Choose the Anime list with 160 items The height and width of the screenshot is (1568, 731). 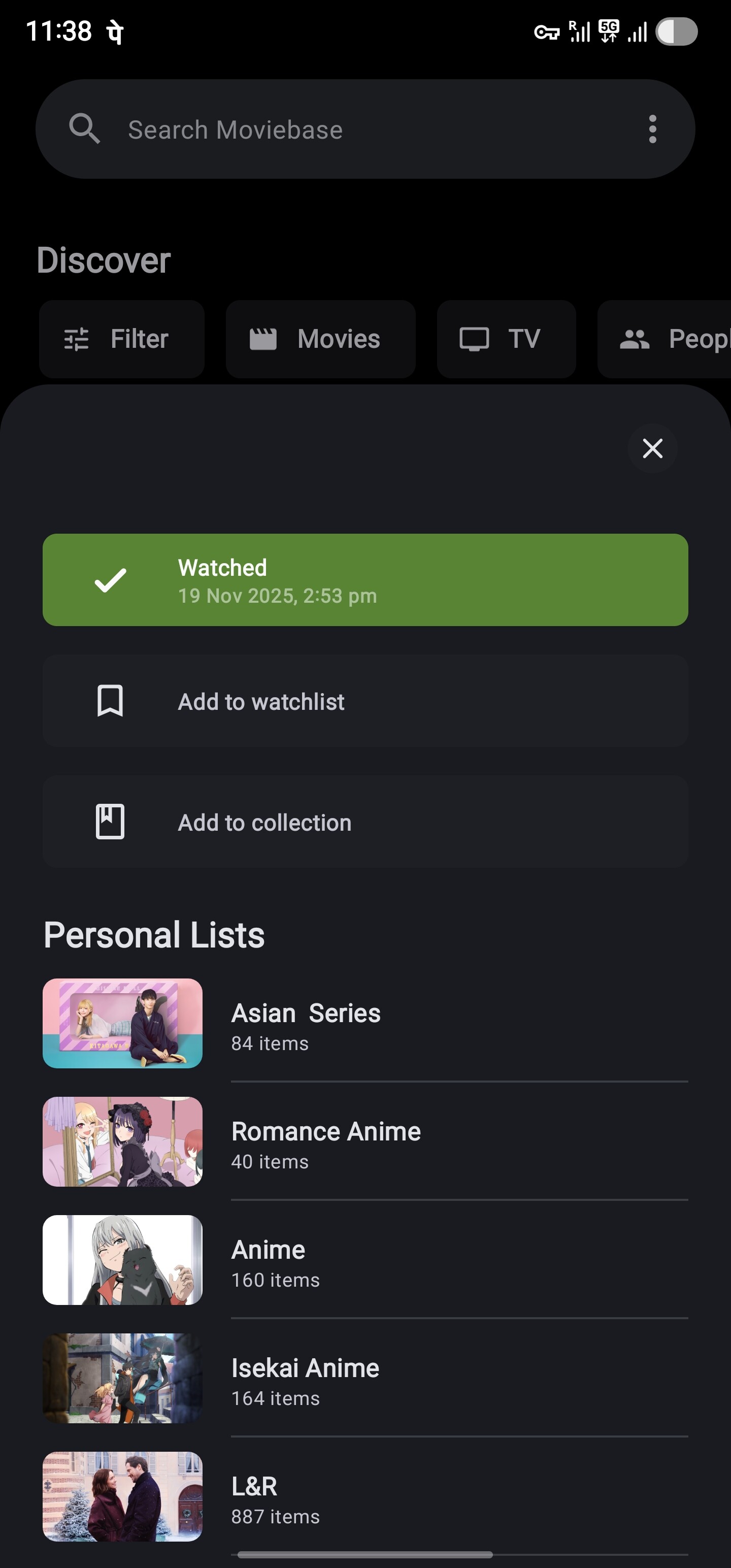365,1261
